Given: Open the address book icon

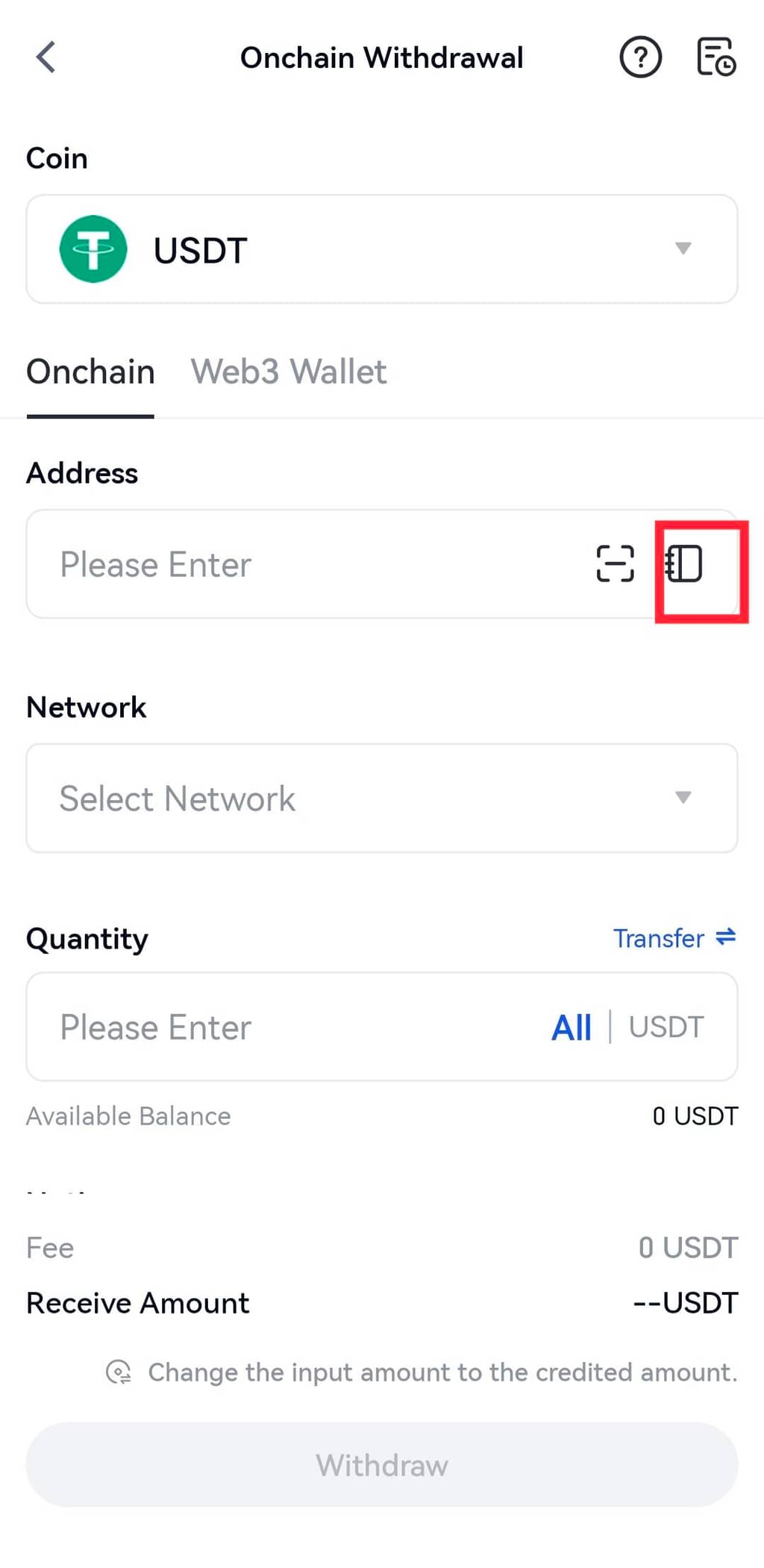Looking at the screenshot, I should [x=685, y=563].
